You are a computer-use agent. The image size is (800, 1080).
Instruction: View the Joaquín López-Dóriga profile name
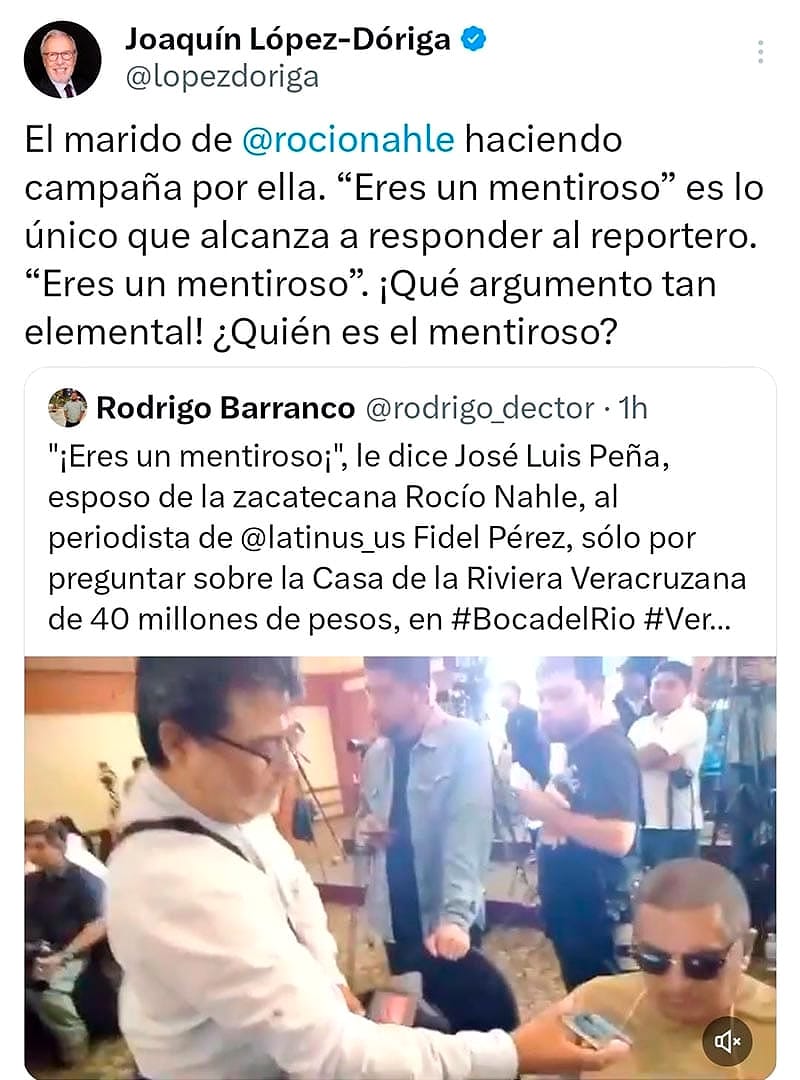(x=287, y=40)
